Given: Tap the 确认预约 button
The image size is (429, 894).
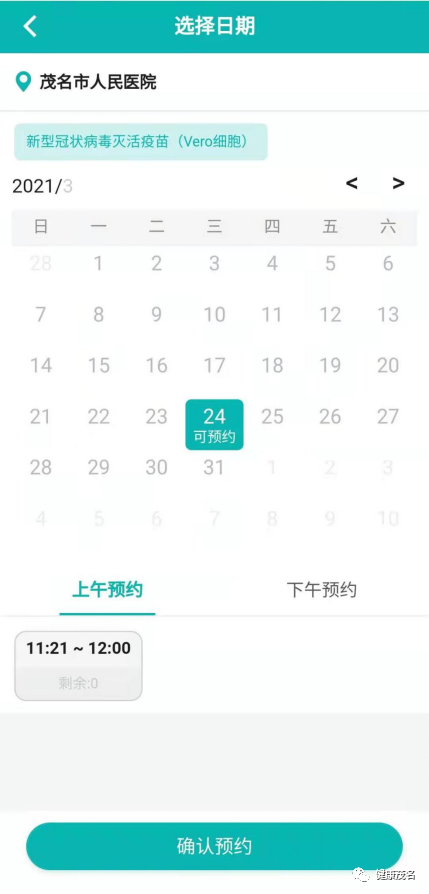Looking at the screenshot, I should pos(214,846).
